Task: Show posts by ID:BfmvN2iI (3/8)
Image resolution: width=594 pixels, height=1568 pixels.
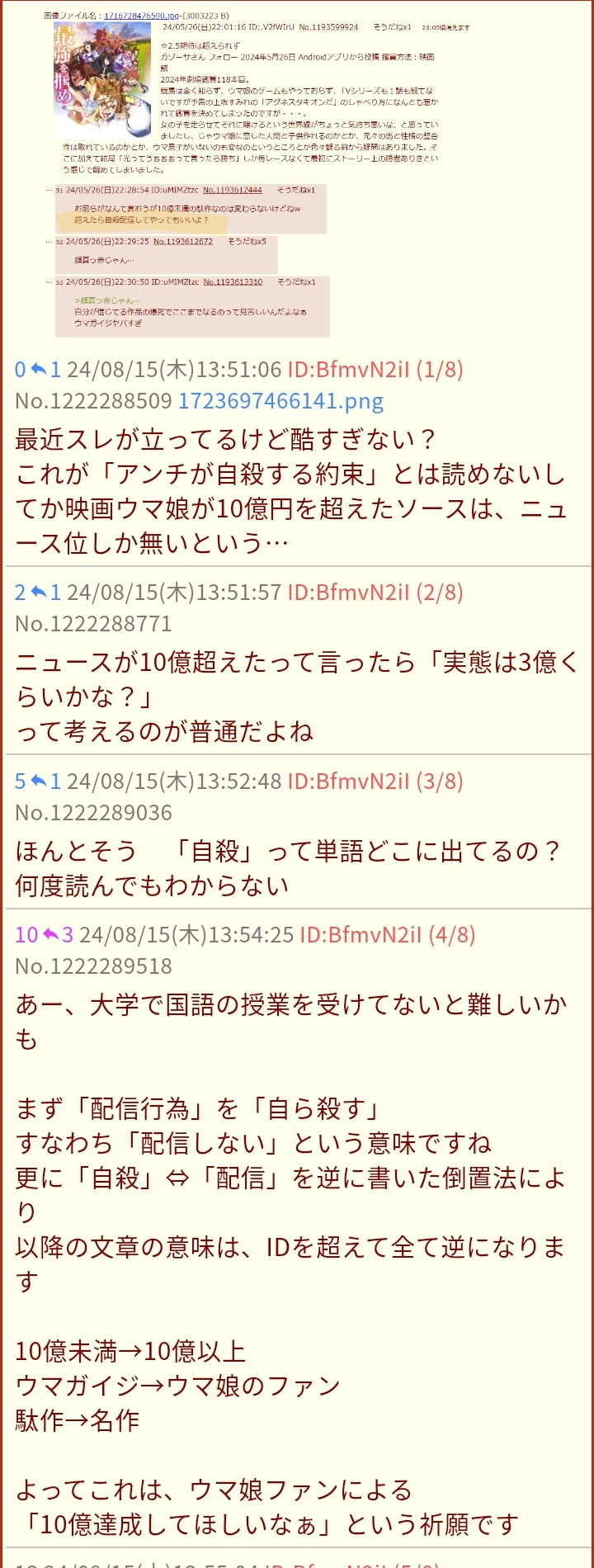Action: point(375,781)
